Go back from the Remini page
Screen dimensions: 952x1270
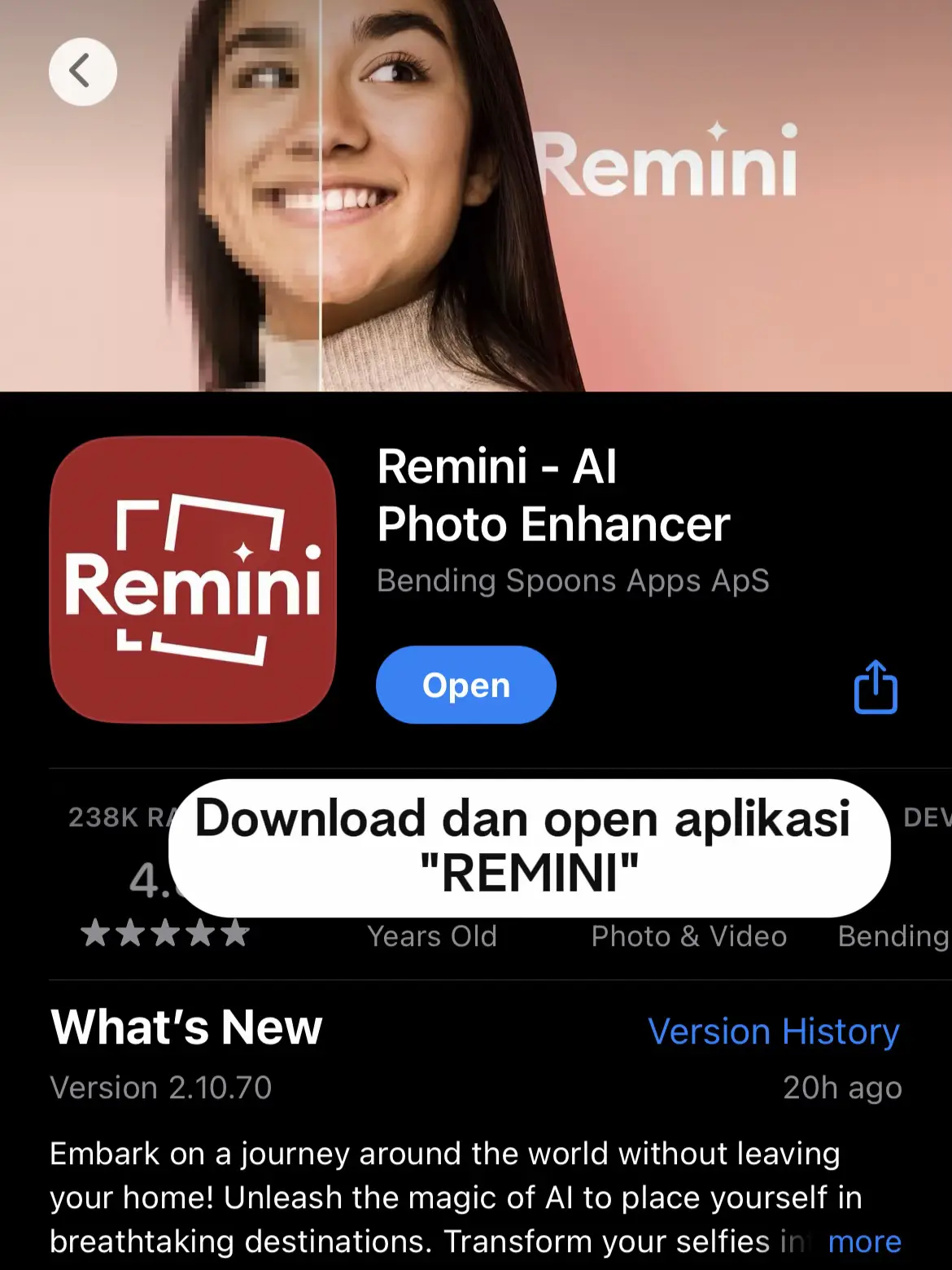point(82,72)
